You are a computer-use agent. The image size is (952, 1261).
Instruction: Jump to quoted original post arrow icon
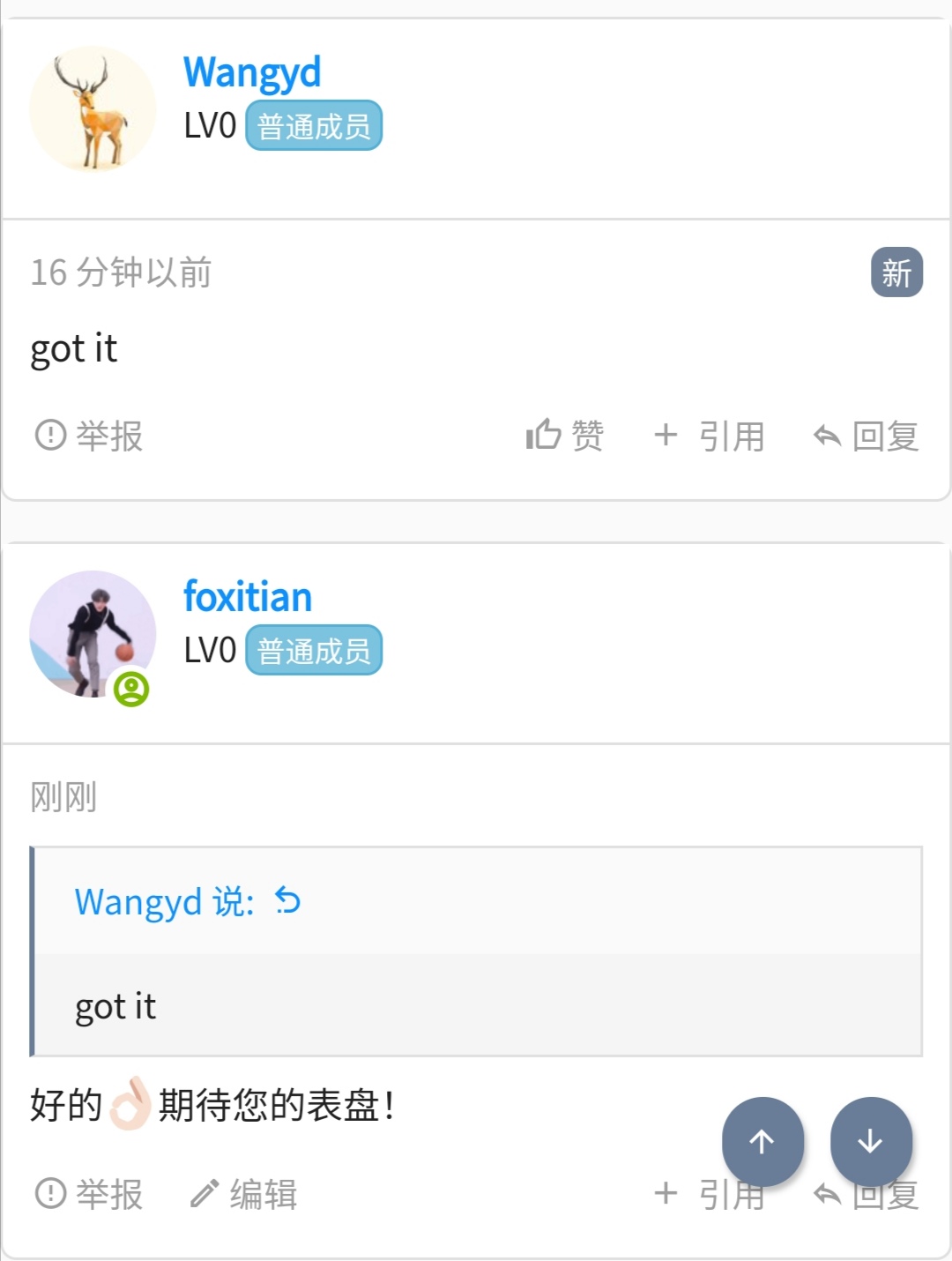click(x=287, y=900)
